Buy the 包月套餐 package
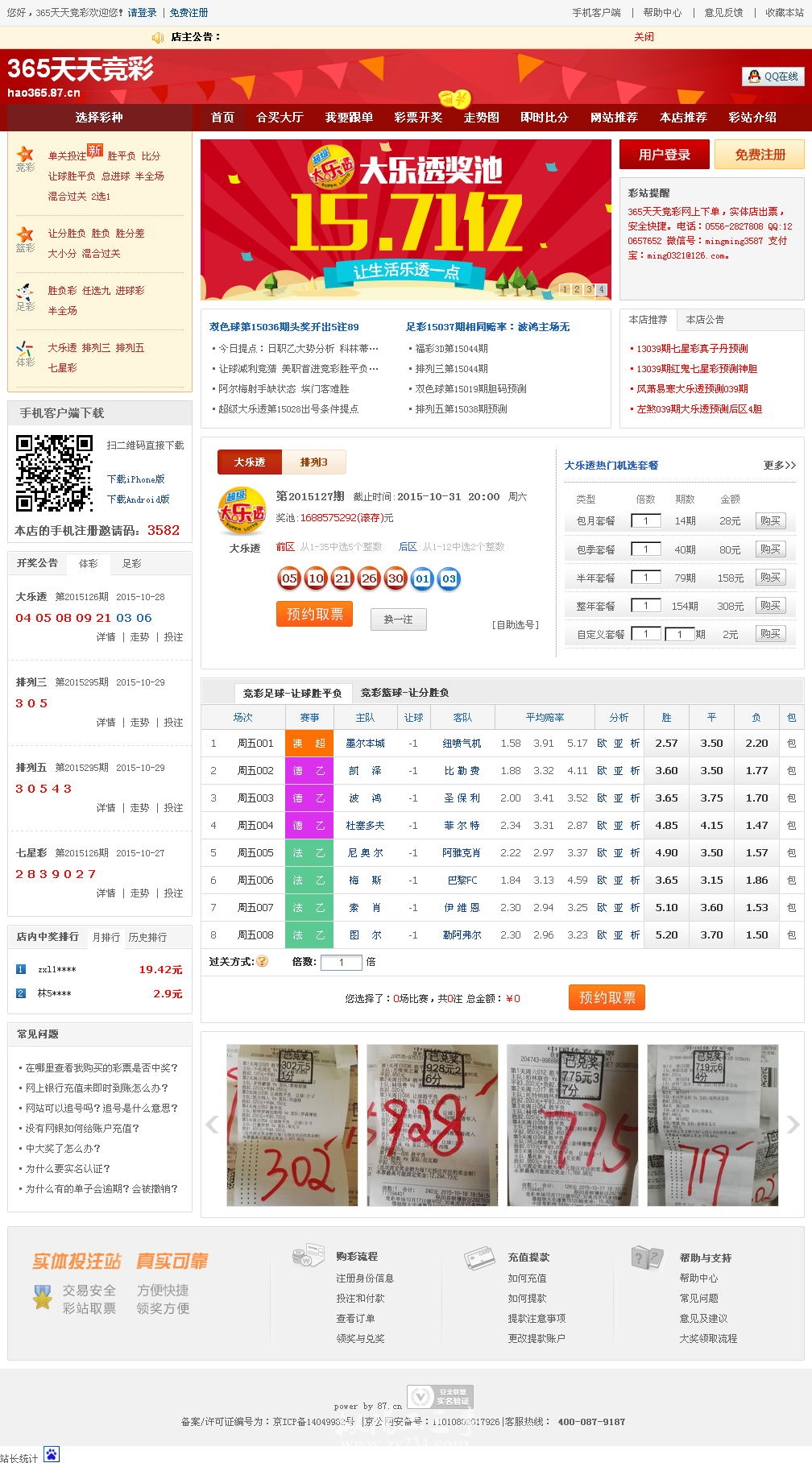812x1467 pixels. click(770, 521)
